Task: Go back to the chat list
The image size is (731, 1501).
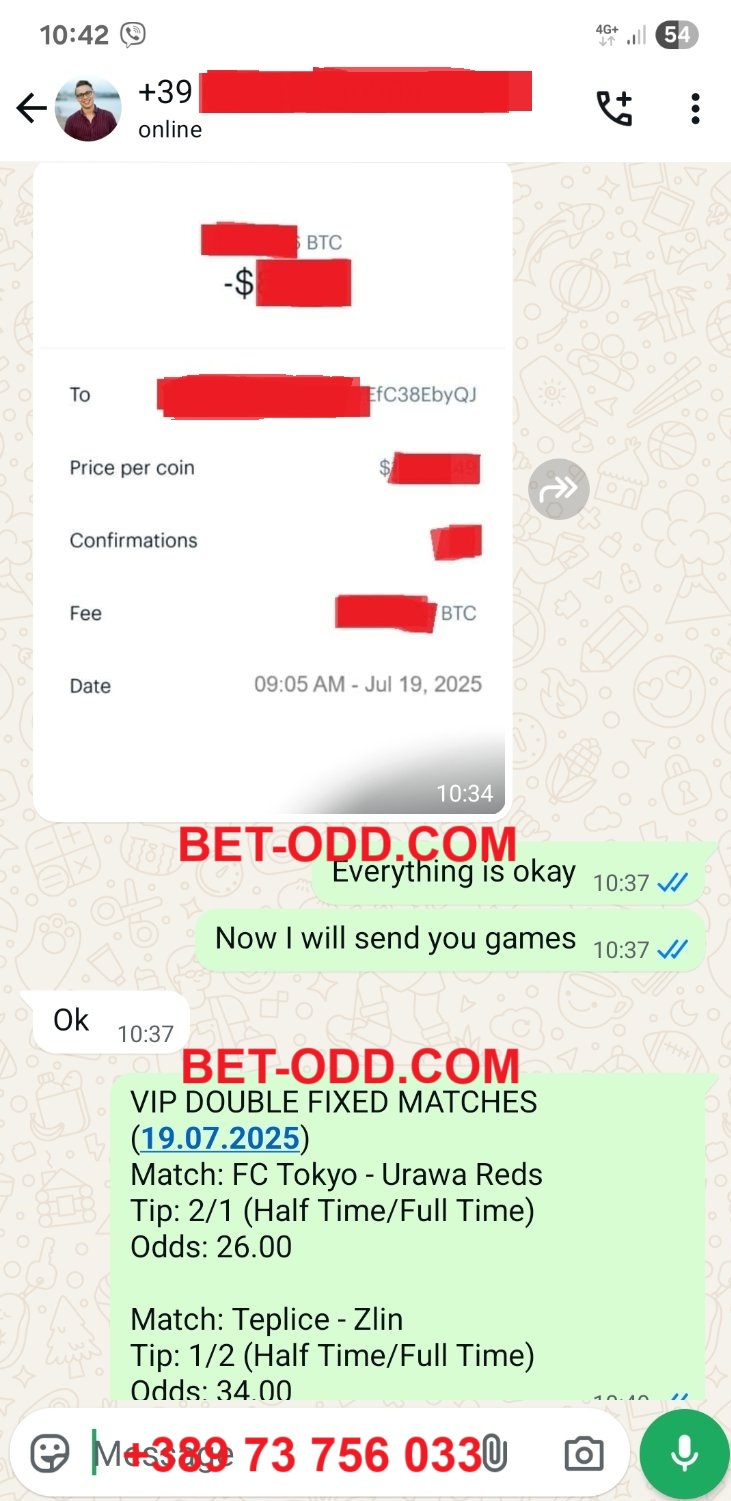Action: click(x=31, y=108)
